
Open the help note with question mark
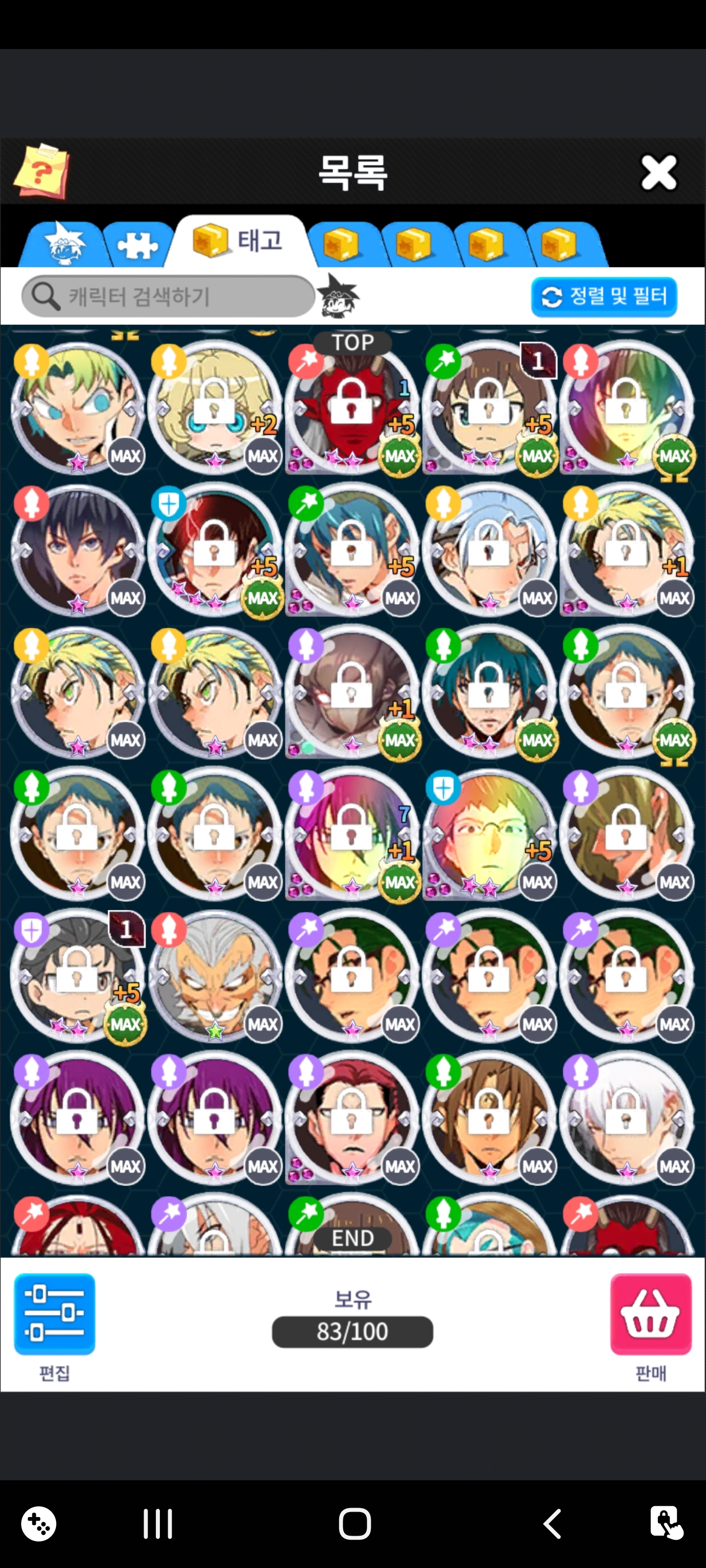pos(41,171)
